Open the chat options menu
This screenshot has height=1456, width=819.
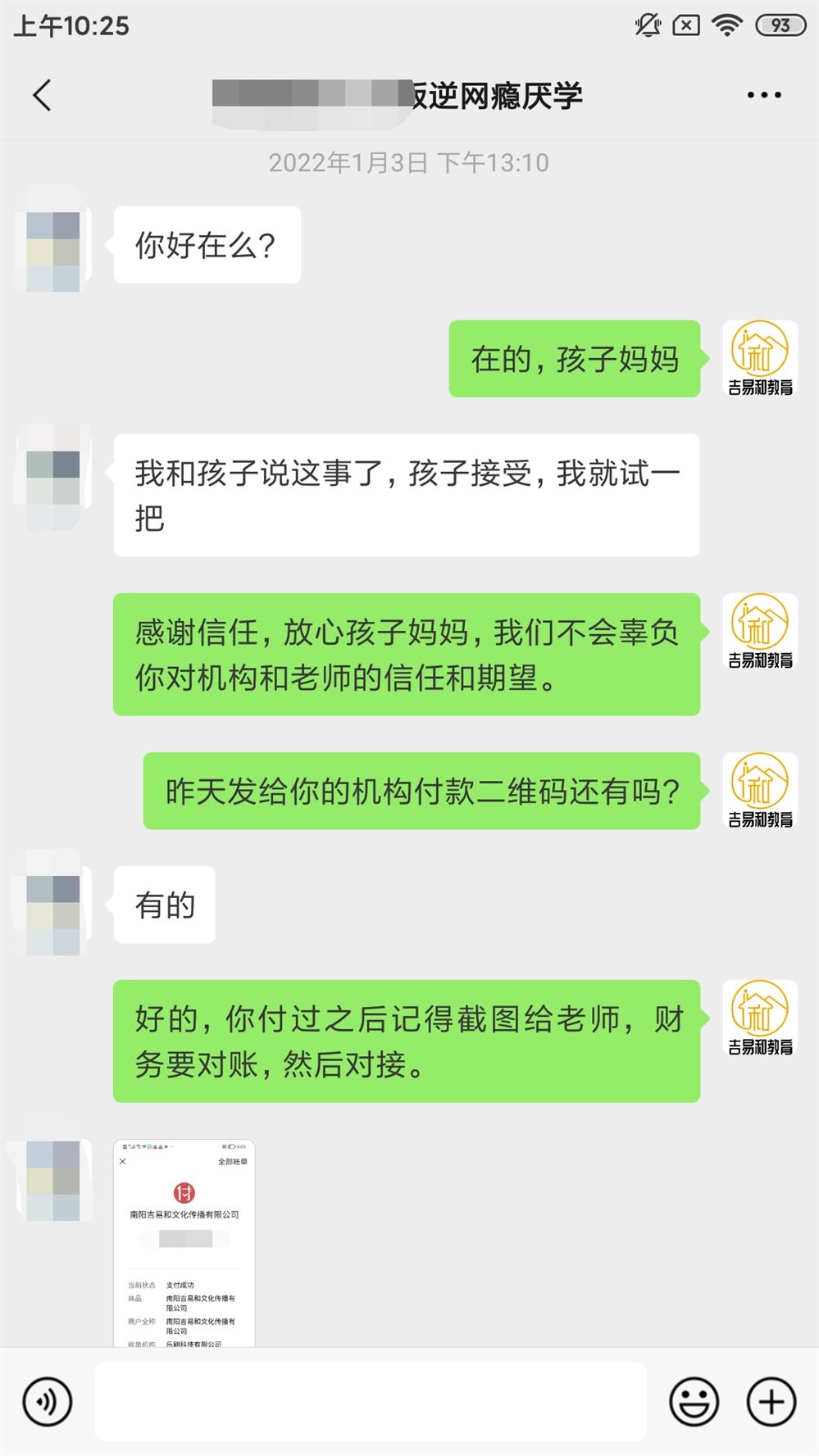763,96
